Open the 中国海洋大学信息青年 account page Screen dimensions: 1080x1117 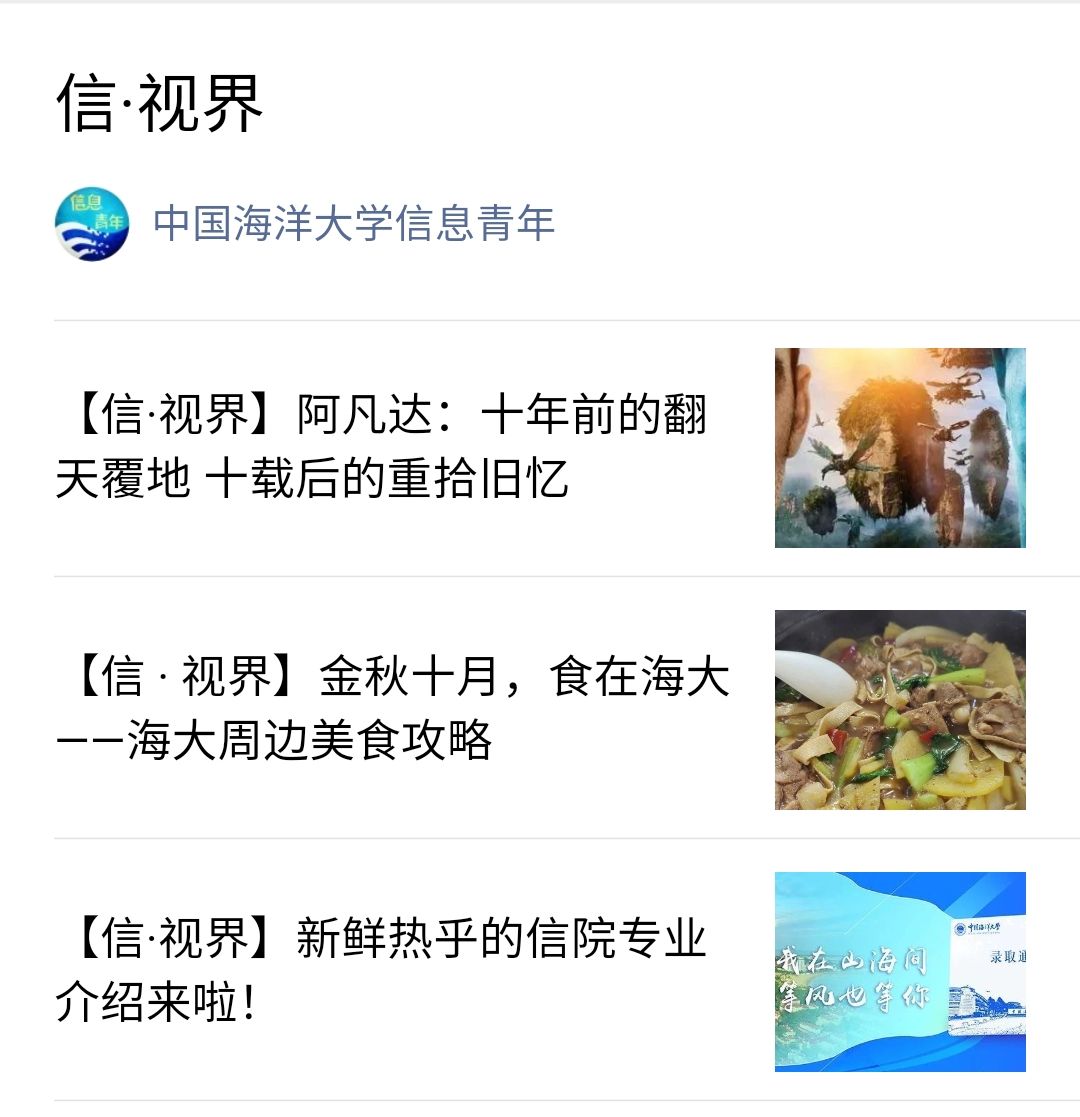pyautogui.click(x=353, y=224)
